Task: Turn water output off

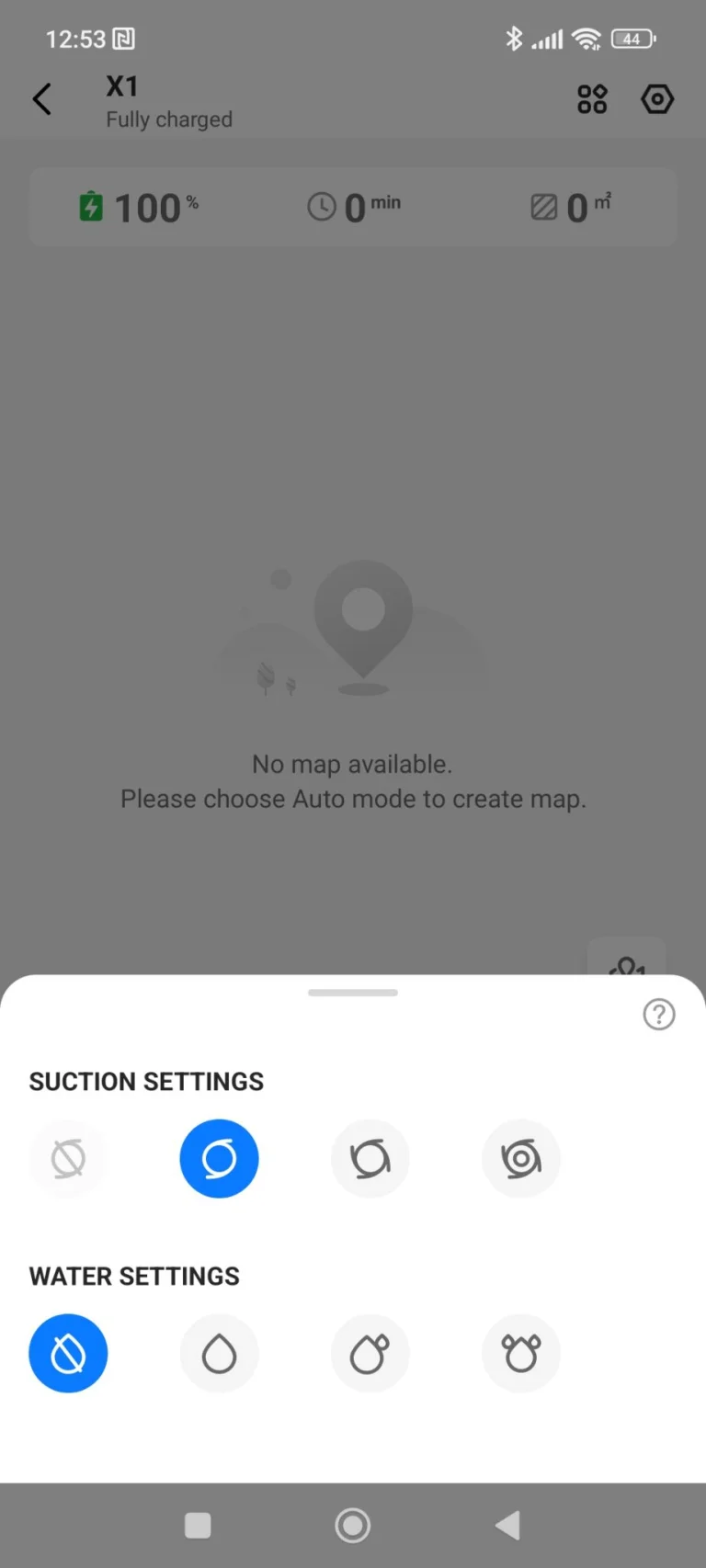Action: (68, 1354)
